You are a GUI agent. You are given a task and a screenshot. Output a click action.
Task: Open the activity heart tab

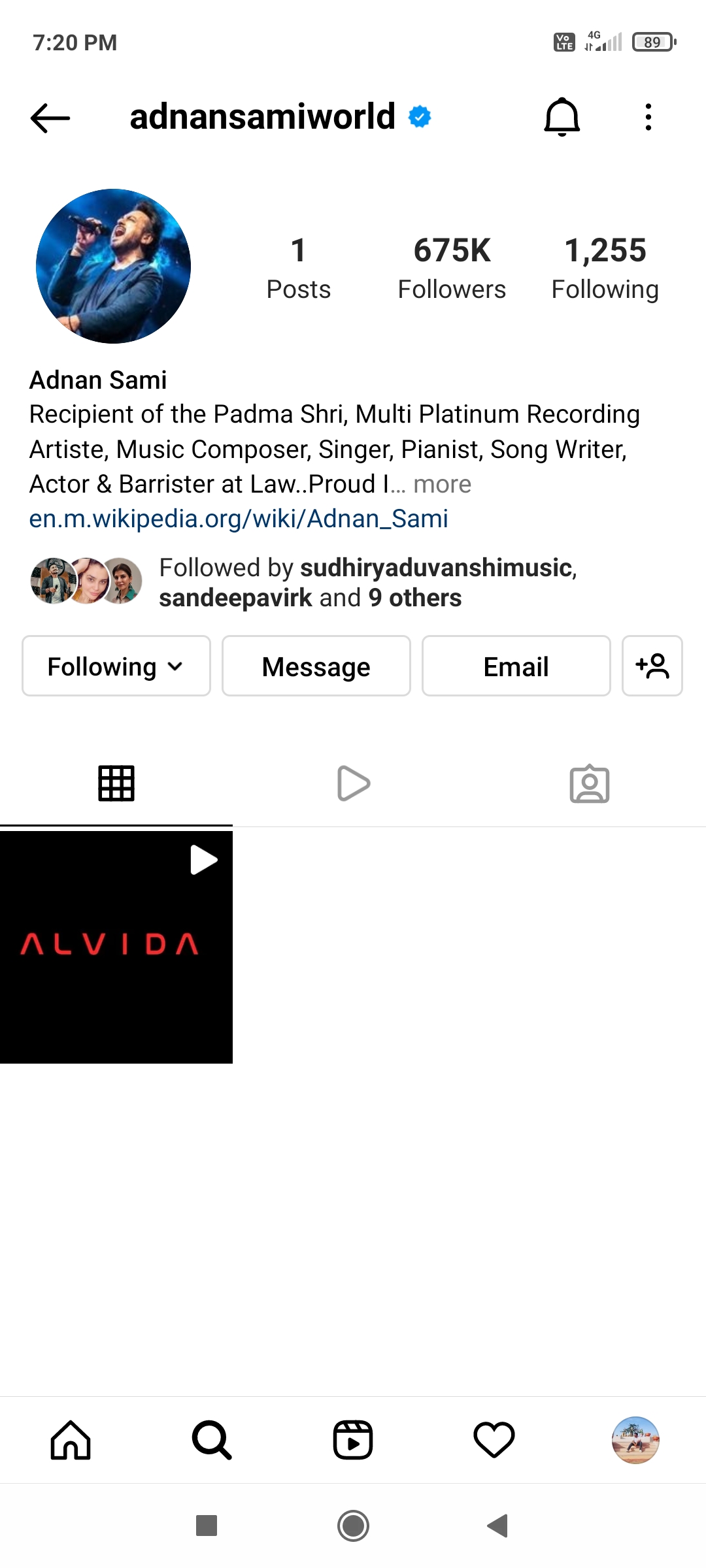point(494,1440)
